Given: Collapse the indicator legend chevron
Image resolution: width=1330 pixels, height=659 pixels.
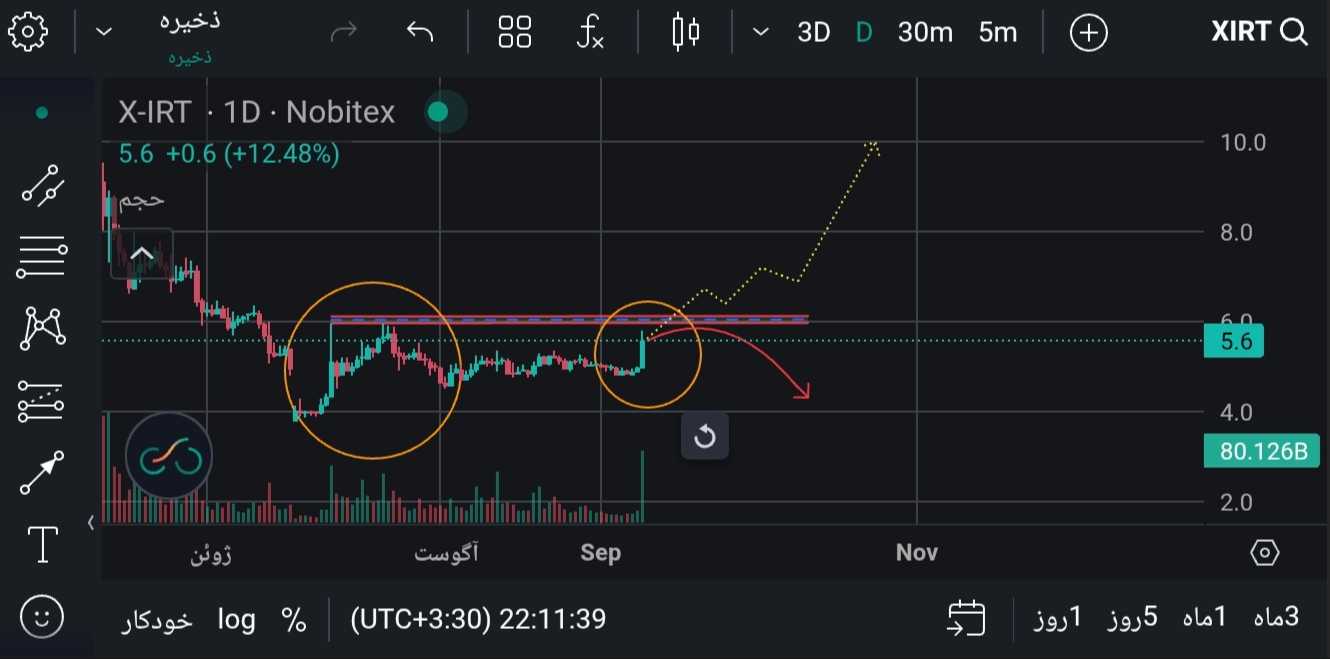Looking at the screenshot, I should click(x=141, y=254).
